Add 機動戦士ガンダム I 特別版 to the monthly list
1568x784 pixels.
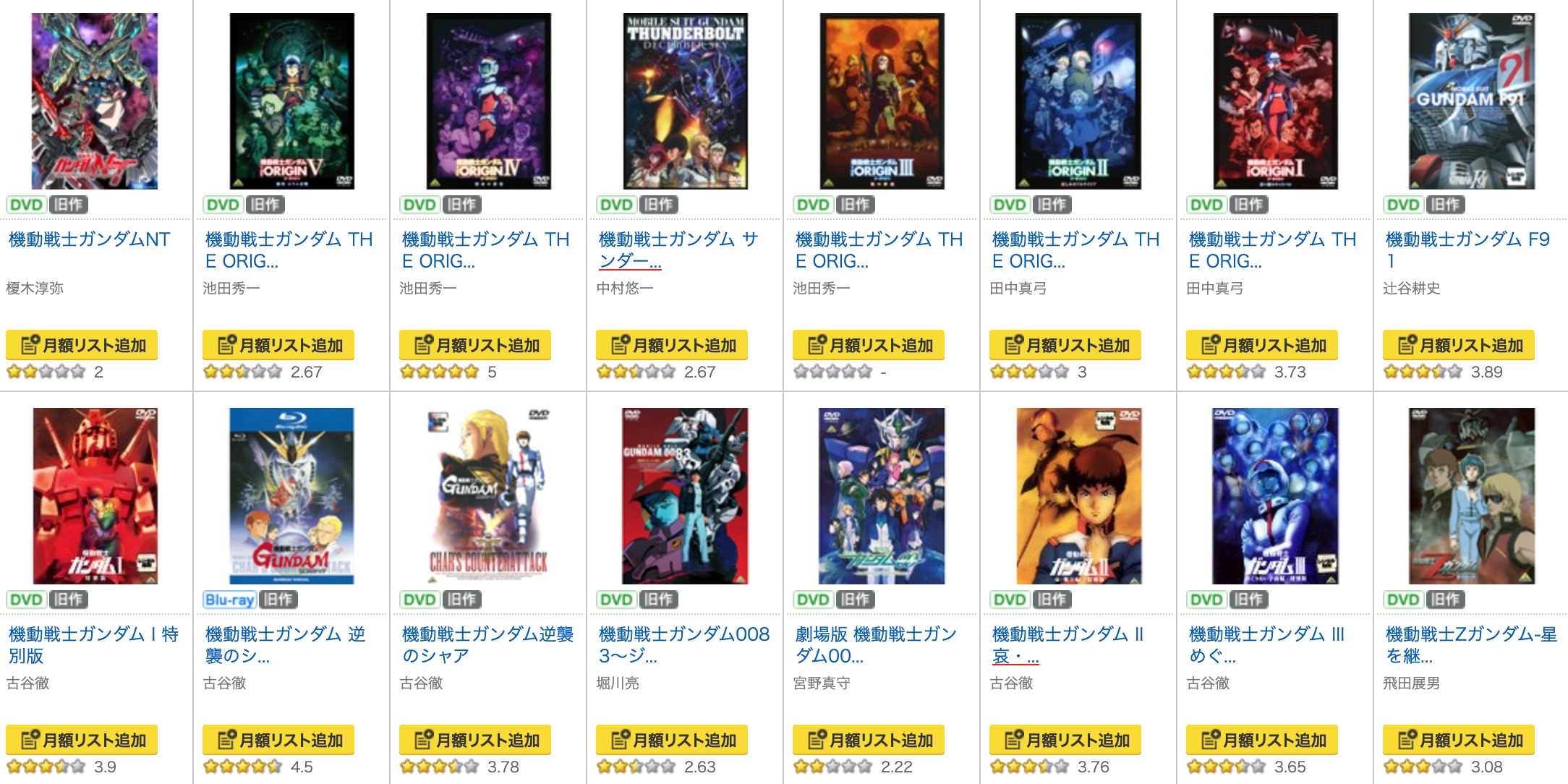82,740
